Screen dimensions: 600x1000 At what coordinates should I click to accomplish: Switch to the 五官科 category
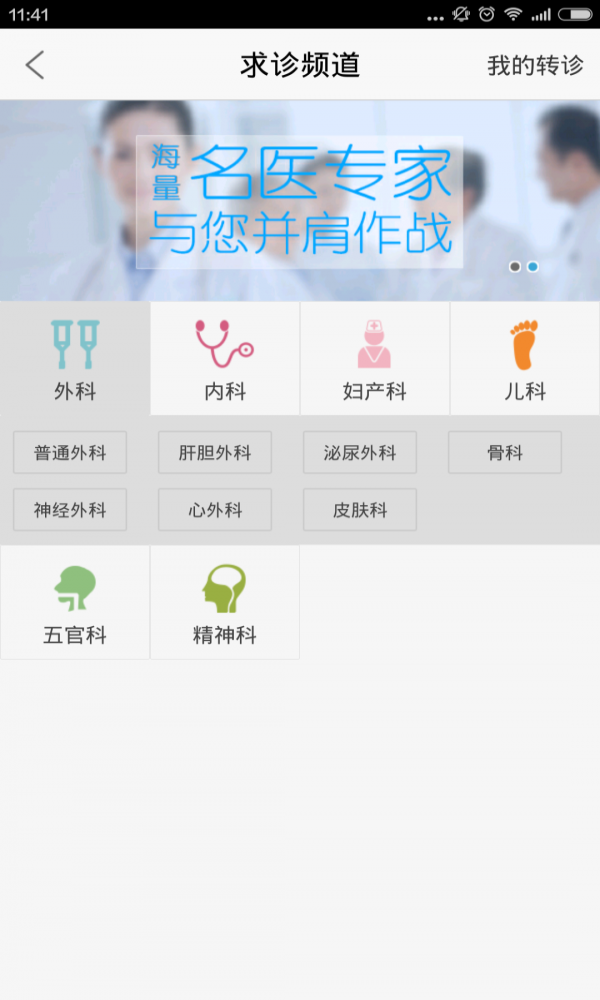[x=75, y=603]
